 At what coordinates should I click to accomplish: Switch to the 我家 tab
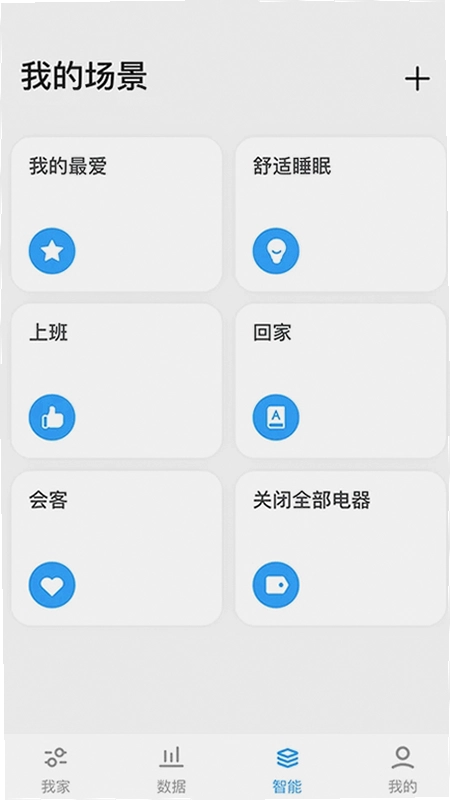(56, 769)
